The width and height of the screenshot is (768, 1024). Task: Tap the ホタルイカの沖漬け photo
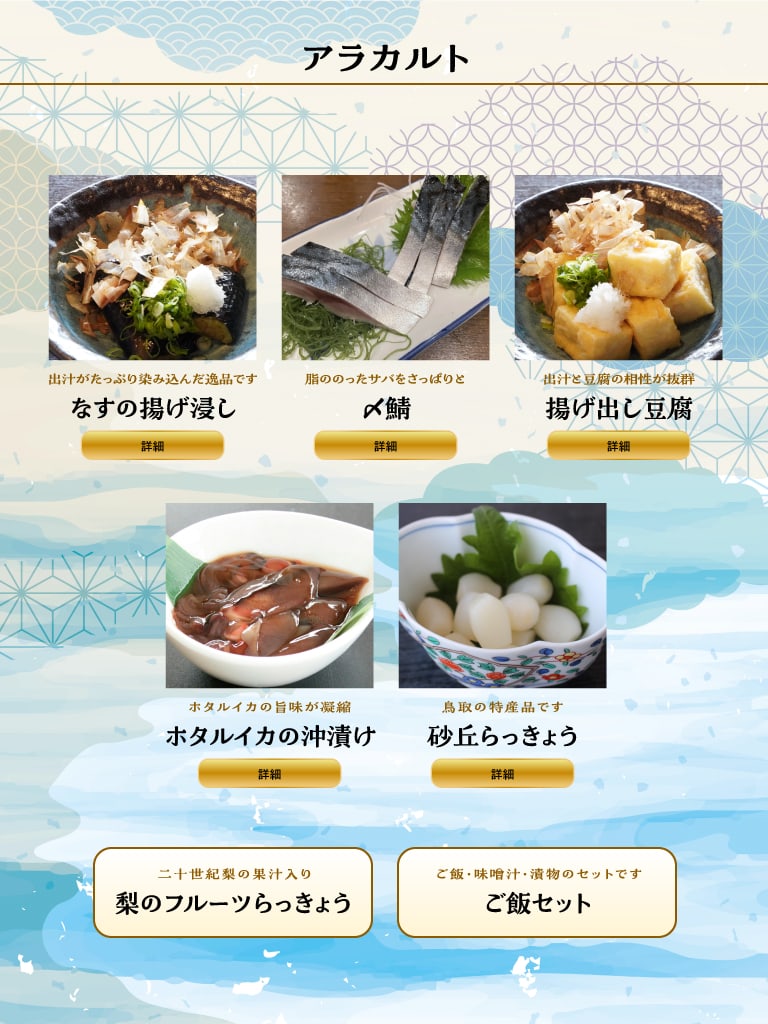pos(269,595)
